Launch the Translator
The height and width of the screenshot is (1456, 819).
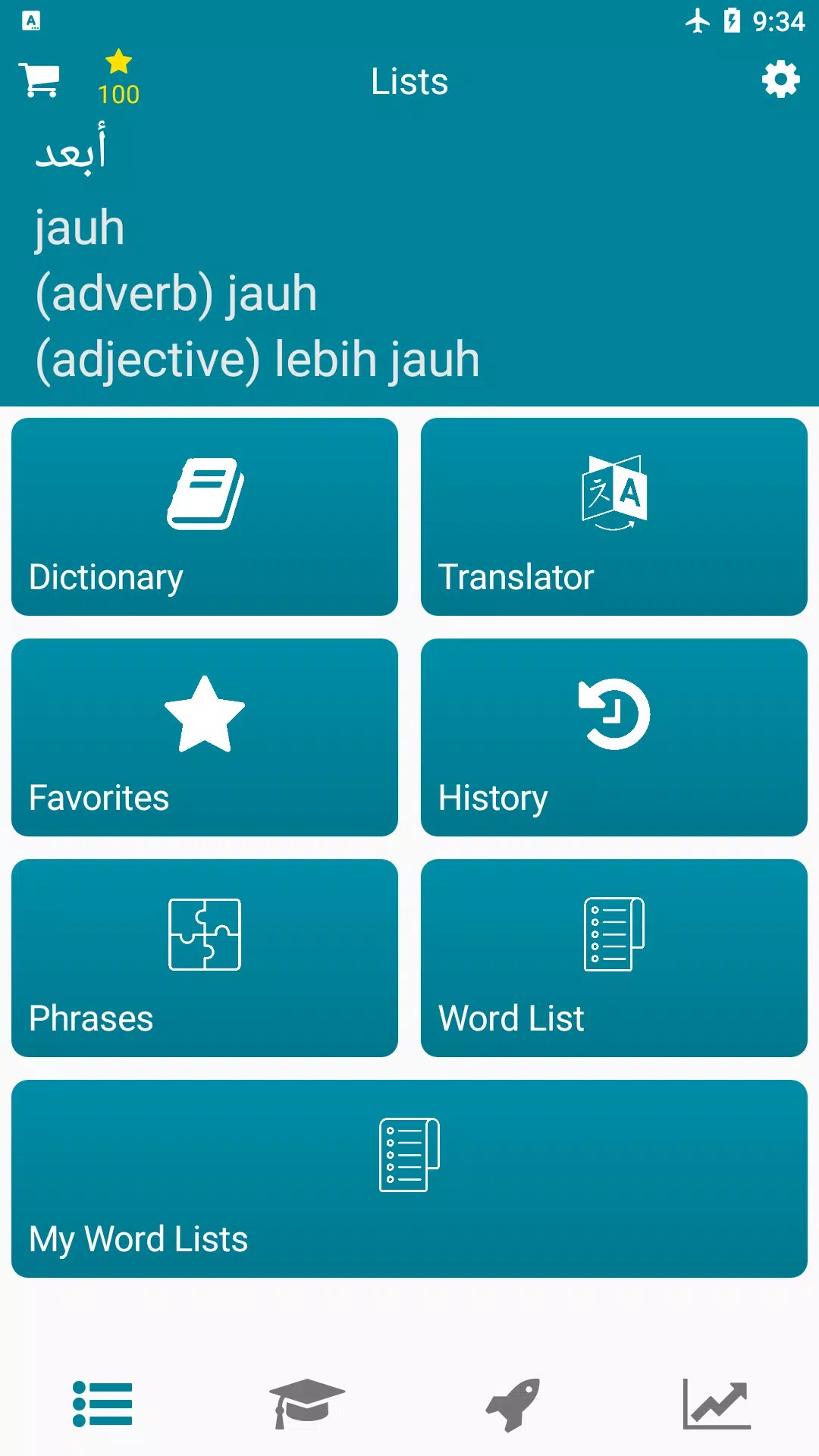click(613, 516)
